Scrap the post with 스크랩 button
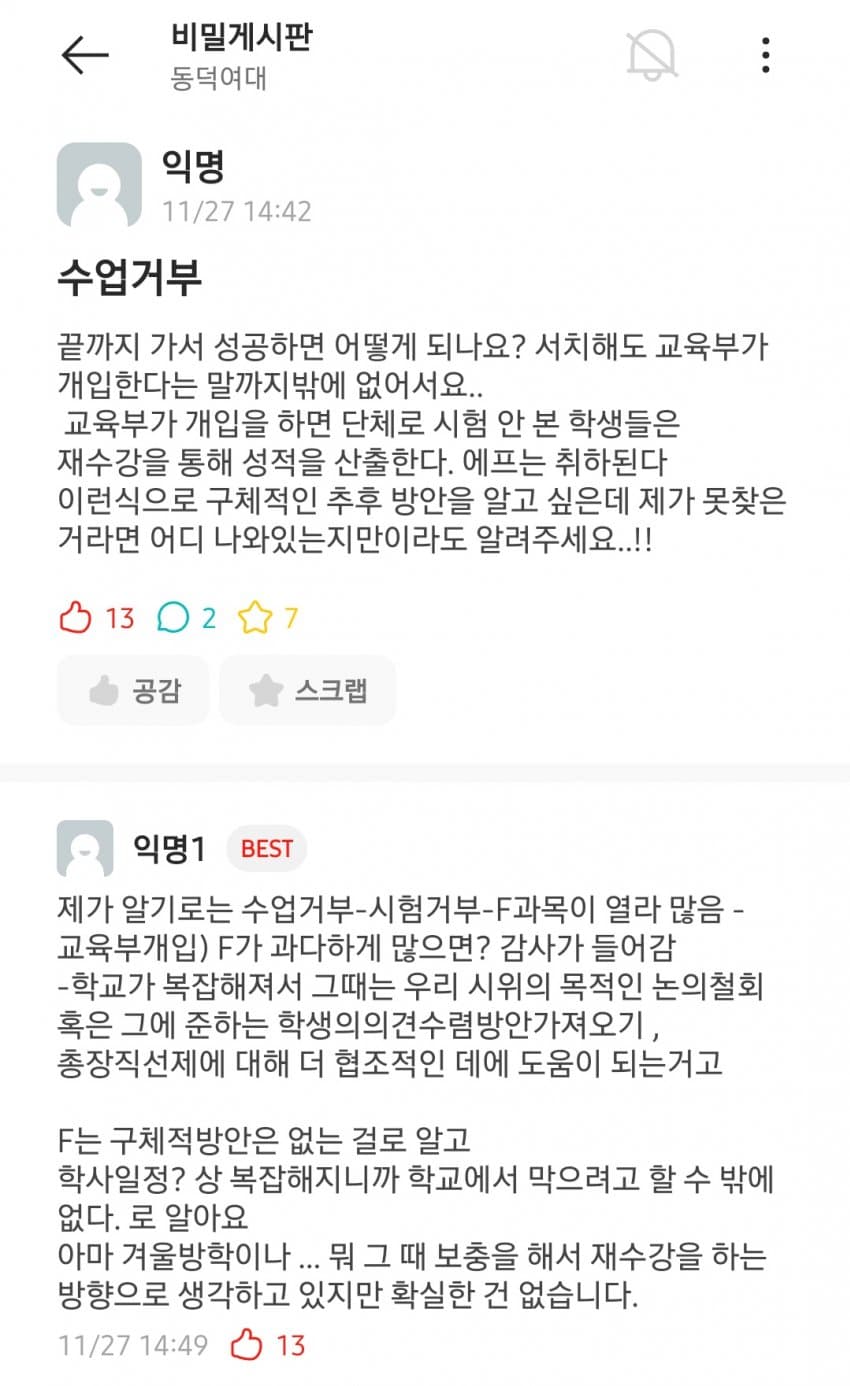This screenshot has height=1386, width=850. (307, 690)
